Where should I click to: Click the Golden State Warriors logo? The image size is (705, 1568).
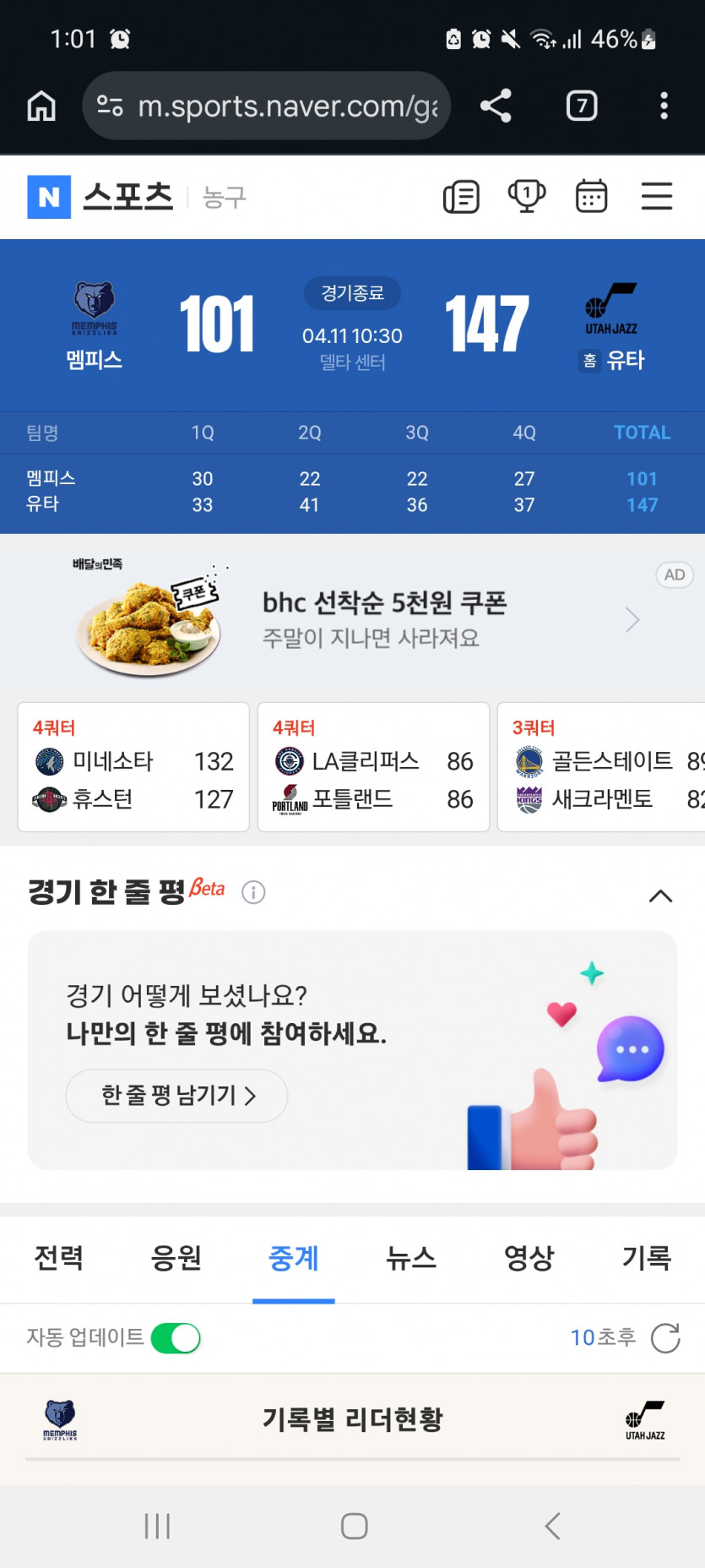click(528, 761)
